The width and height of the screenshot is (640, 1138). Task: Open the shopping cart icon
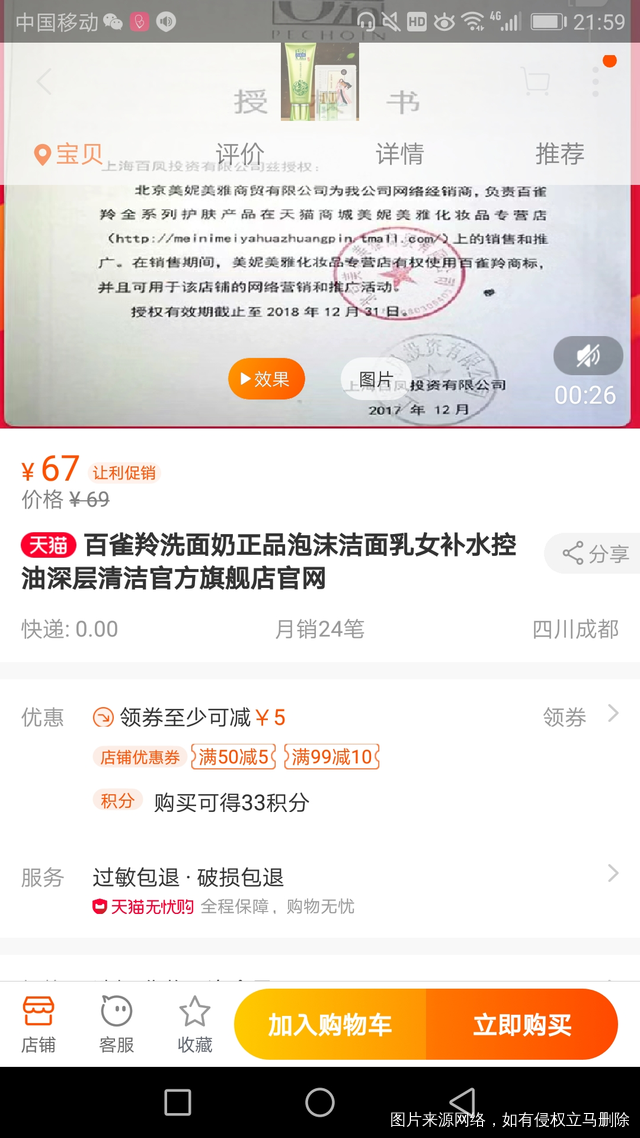click(x=536, y=82)
